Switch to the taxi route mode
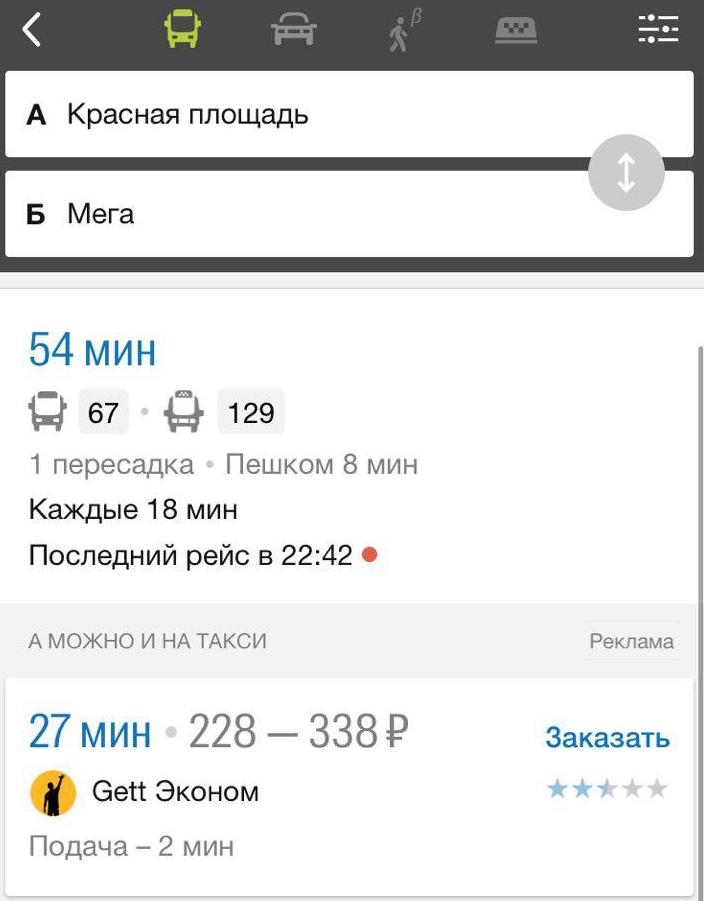The width and height of the screenshot is (704, 901). [x=516, y=31]
